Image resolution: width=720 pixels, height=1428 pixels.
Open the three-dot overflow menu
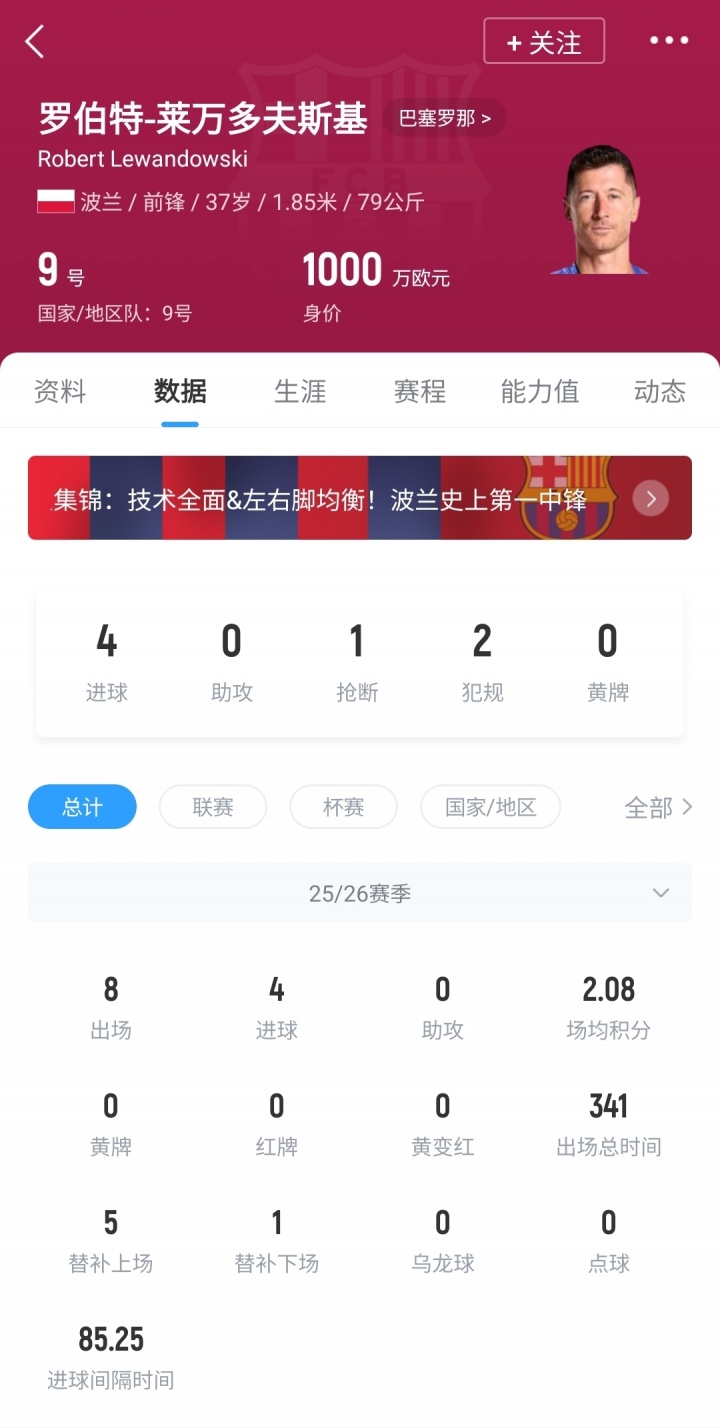click(x=669, y=41)
